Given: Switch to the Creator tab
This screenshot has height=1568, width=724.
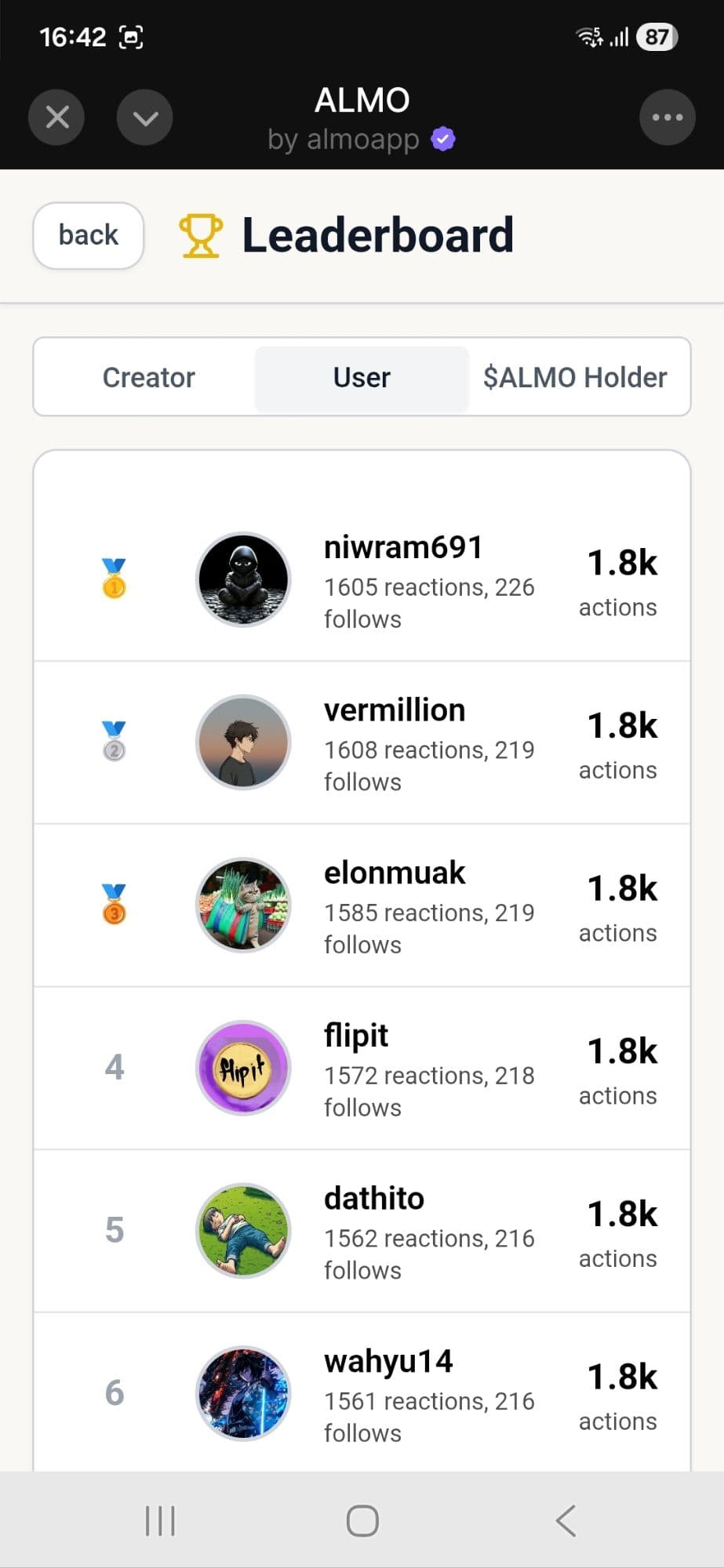Looking at the screenshot, I should pos(148,377).
